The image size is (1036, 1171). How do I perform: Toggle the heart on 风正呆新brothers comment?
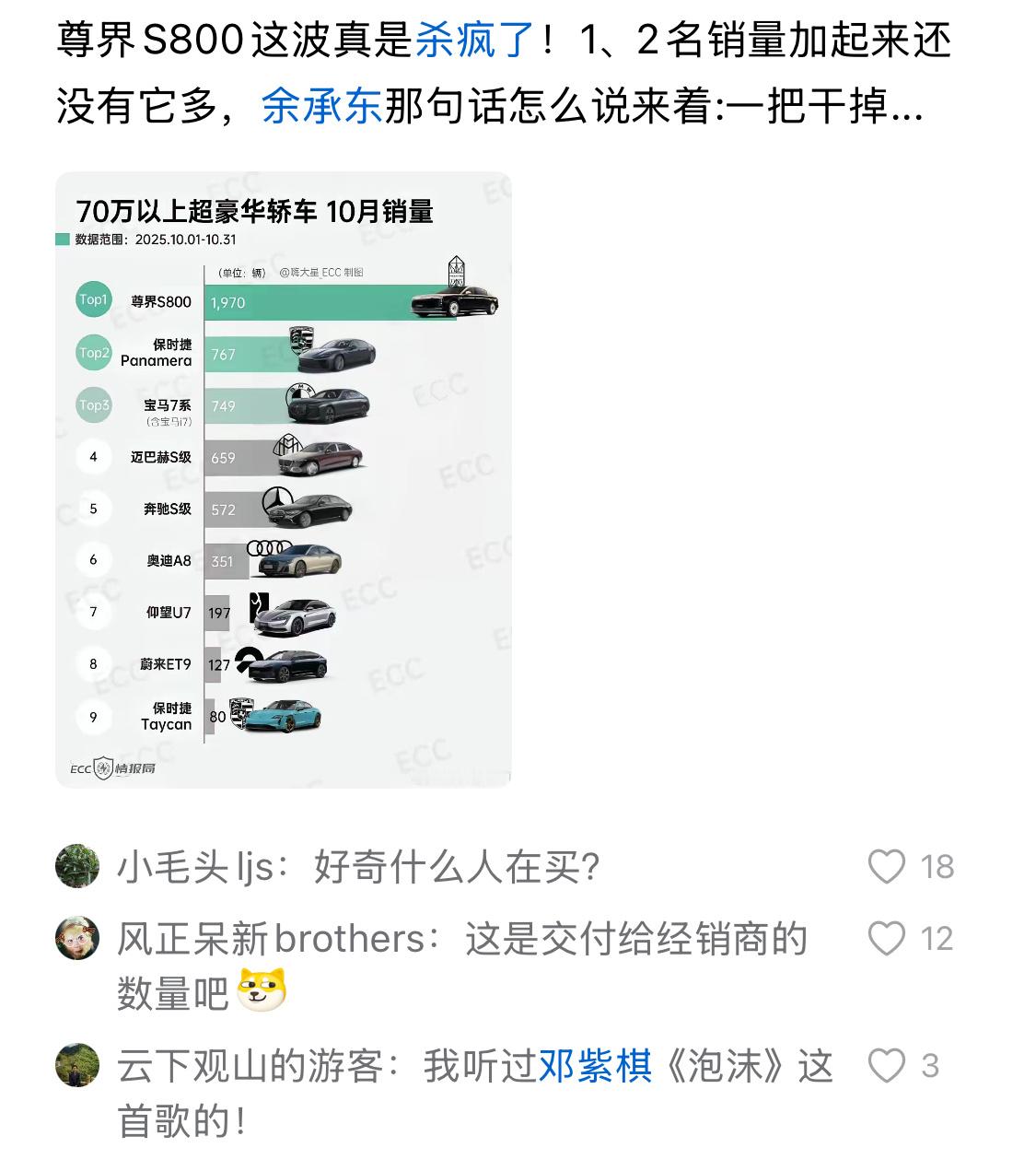889,939
